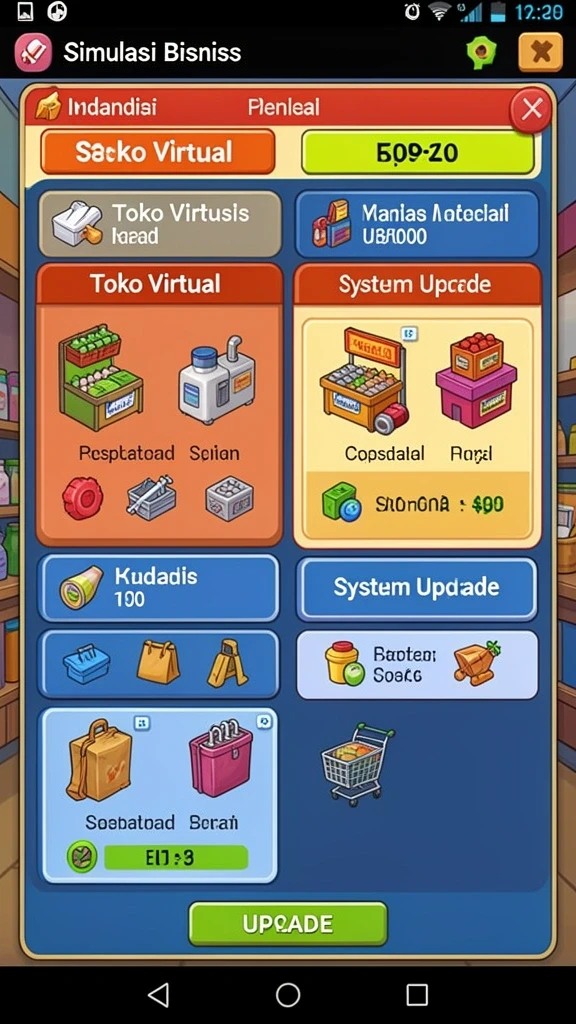Select the blue basket icon

click(x=87, y=664)
